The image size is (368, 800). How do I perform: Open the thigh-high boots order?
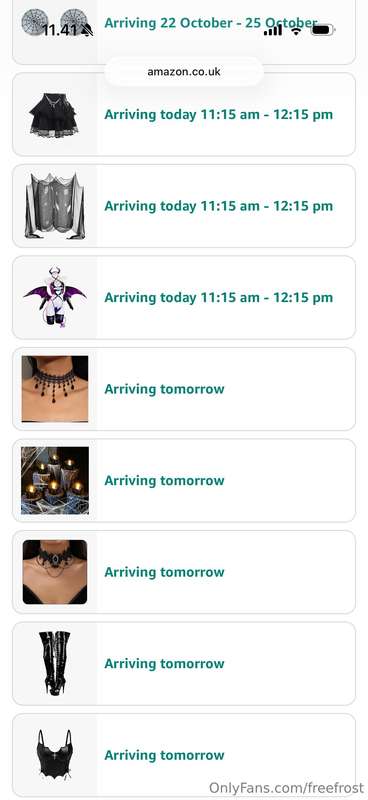pyautogui.click(x=184, y=663)
